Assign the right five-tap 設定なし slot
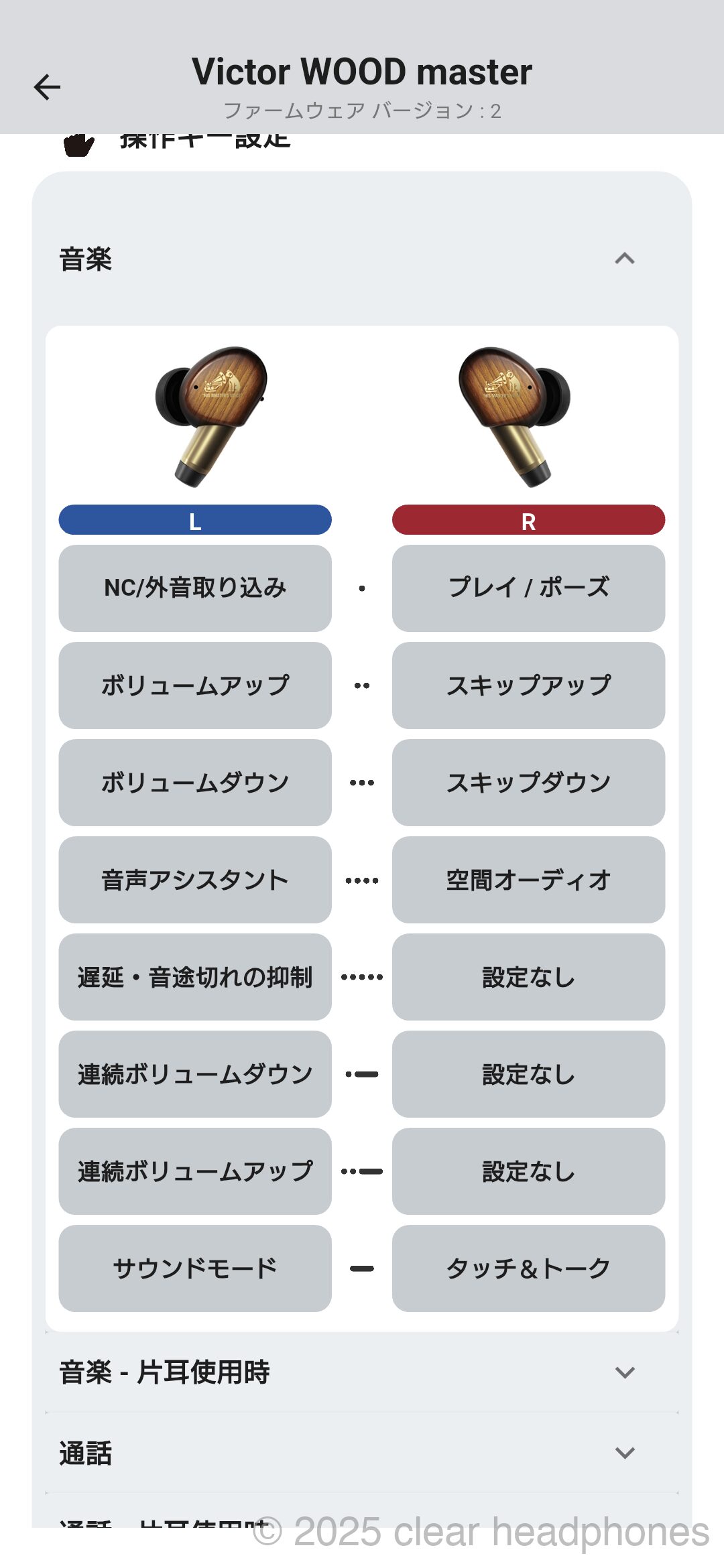The width and height of the screenshot is (724, 1568). click(x=528, y=976)
